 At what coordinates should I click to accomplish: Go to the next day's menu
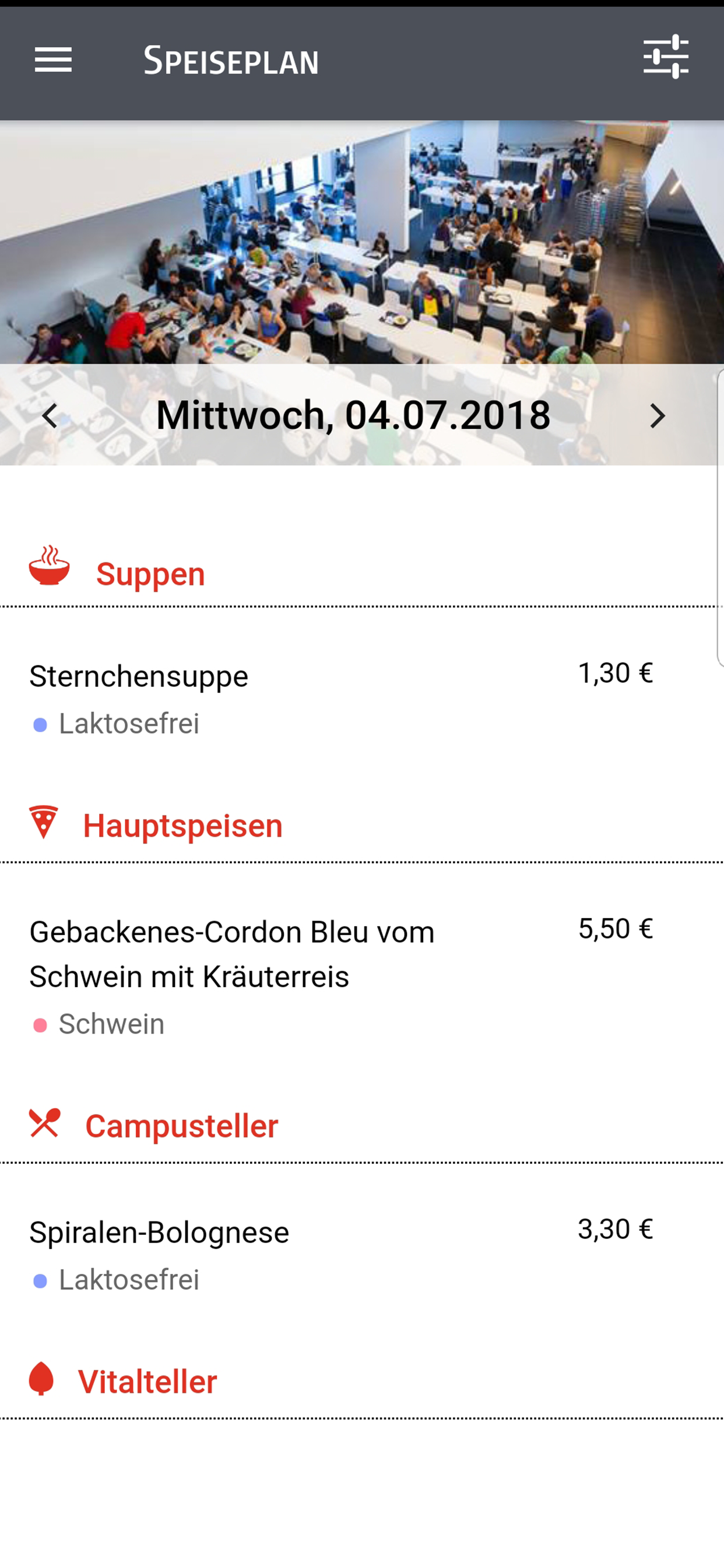tap(658, 416)
